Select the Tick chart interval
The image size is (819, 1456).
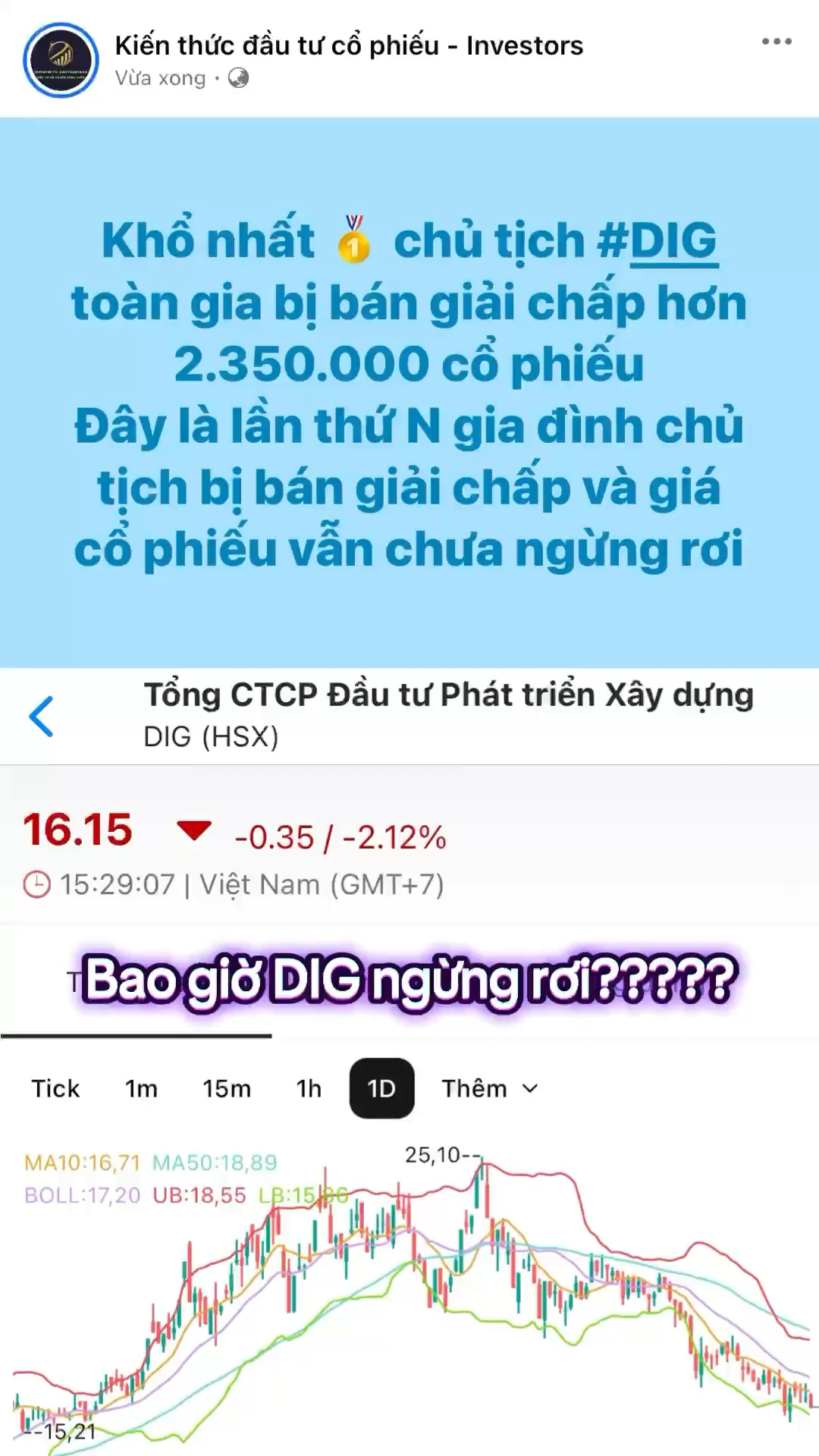coord(55,1088)
